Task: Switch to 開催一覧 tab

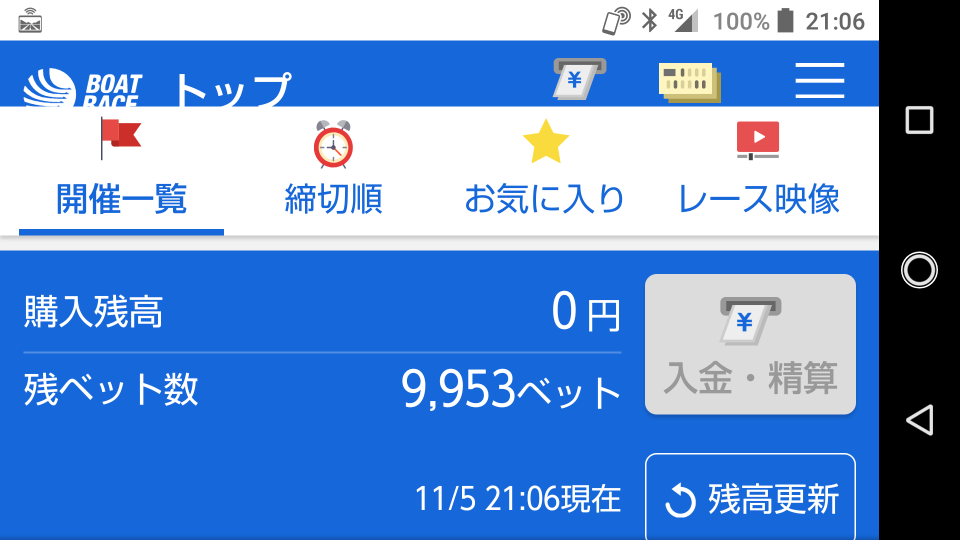Action: coord(122,170)
